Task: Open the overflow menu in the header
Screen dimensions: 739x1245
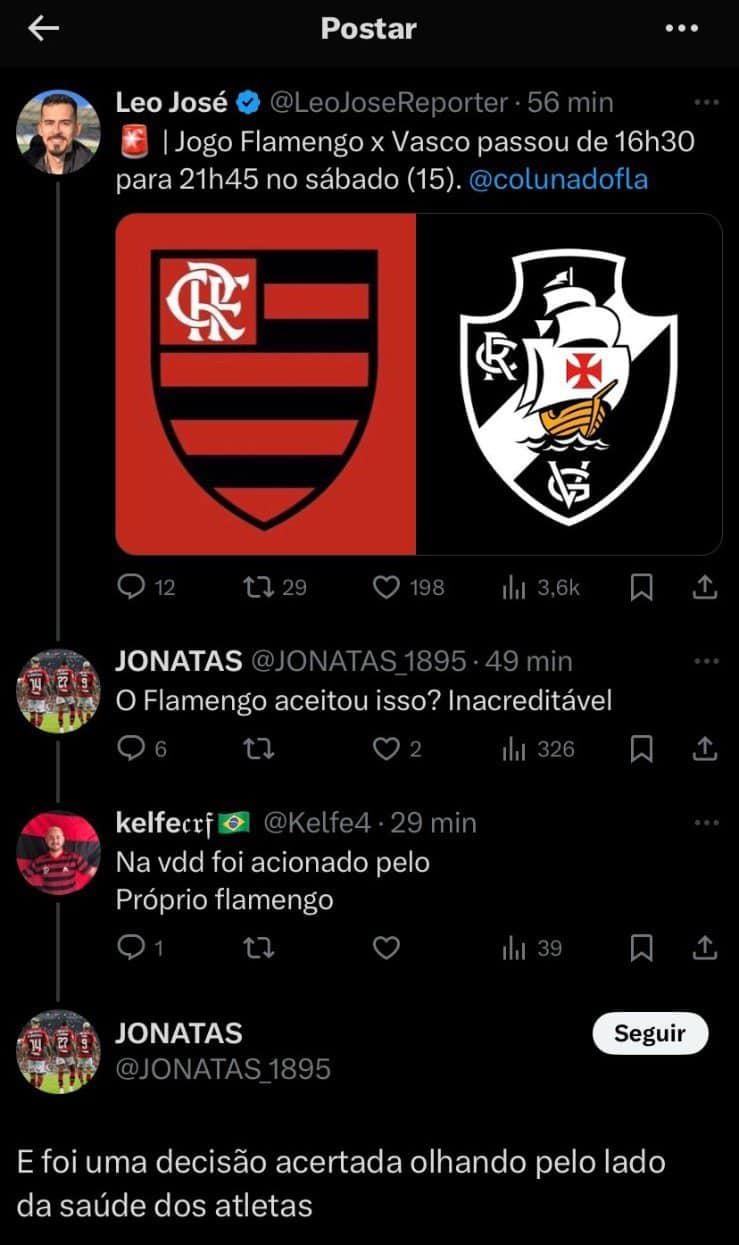Action: [681, 29]
